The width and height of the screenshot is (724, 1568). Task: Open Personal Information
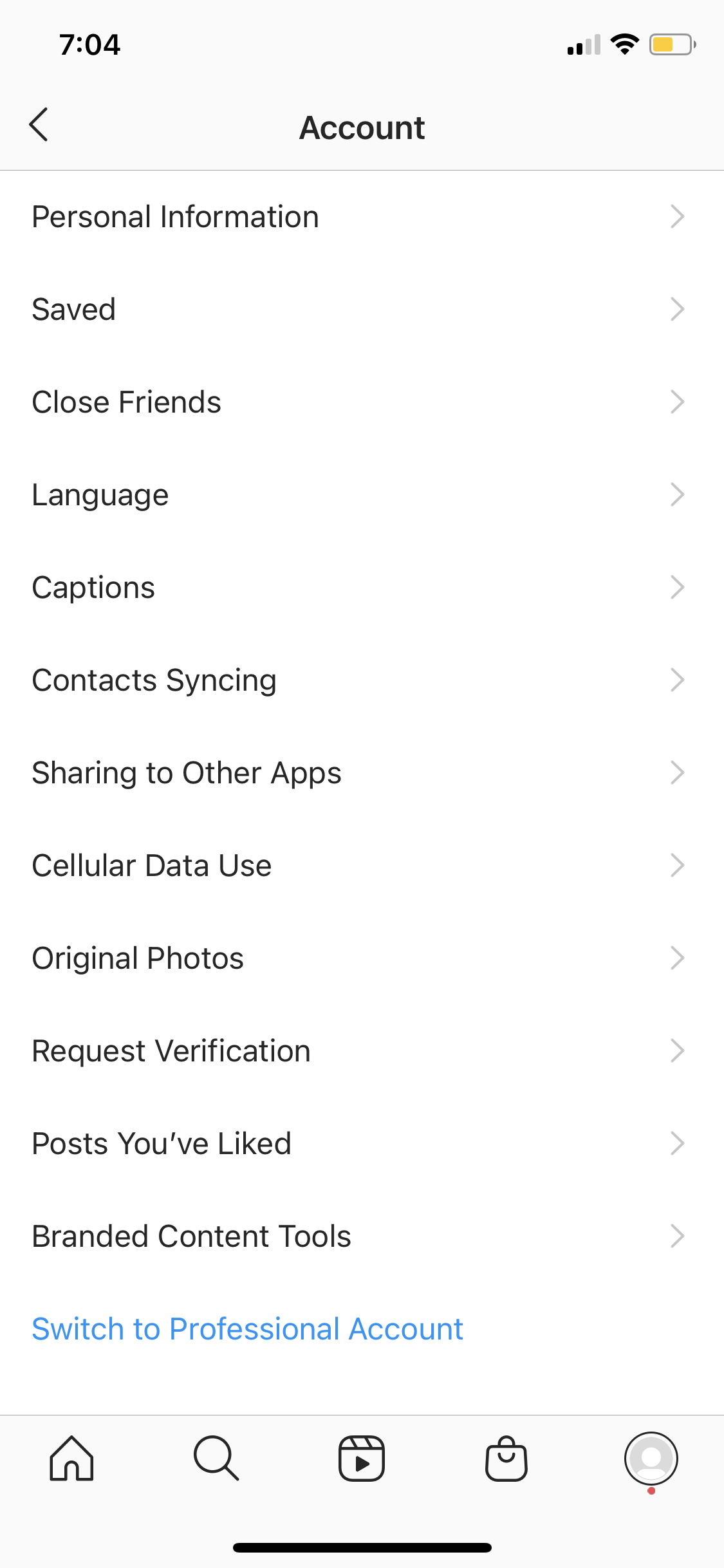click(x=362, y=217)
